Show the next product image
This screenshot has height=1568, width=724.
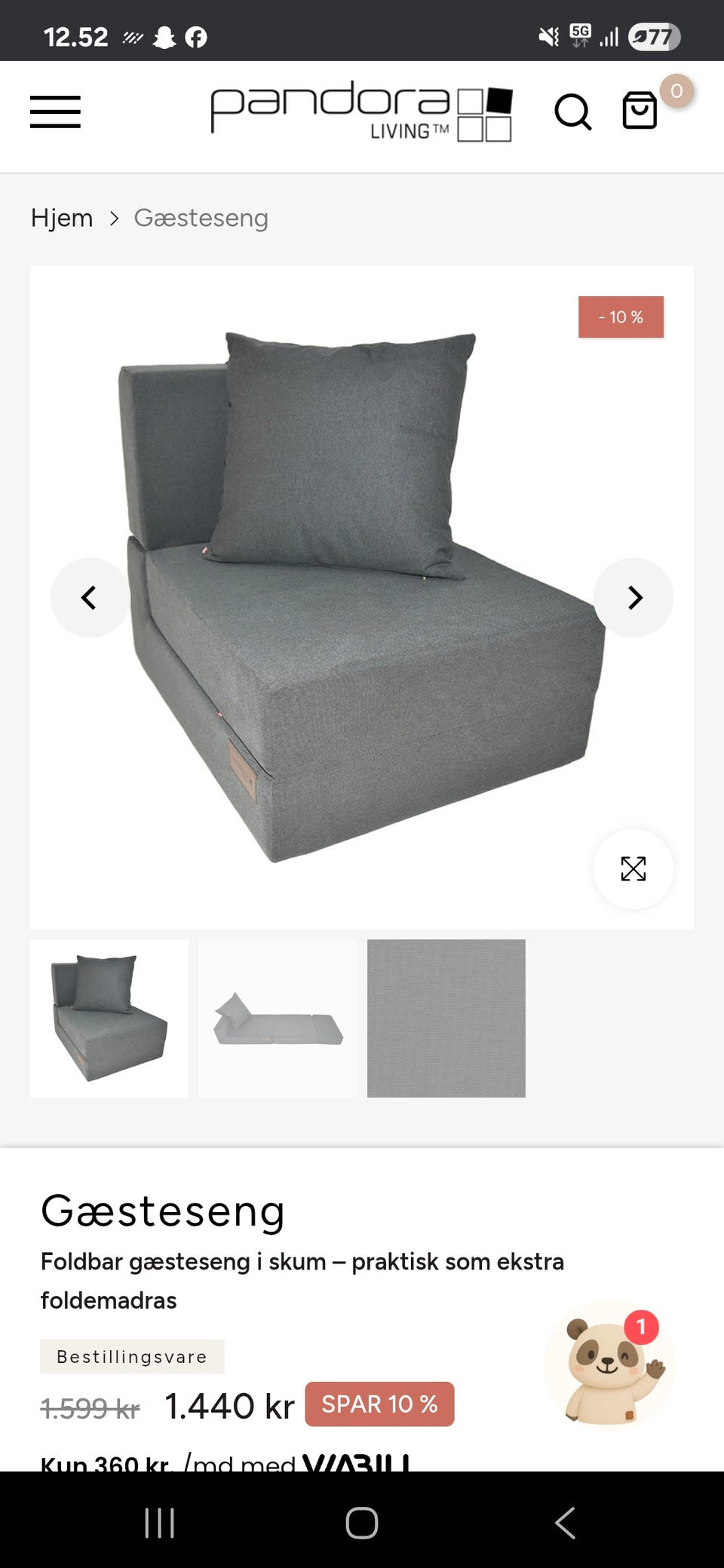click(633, 598)
